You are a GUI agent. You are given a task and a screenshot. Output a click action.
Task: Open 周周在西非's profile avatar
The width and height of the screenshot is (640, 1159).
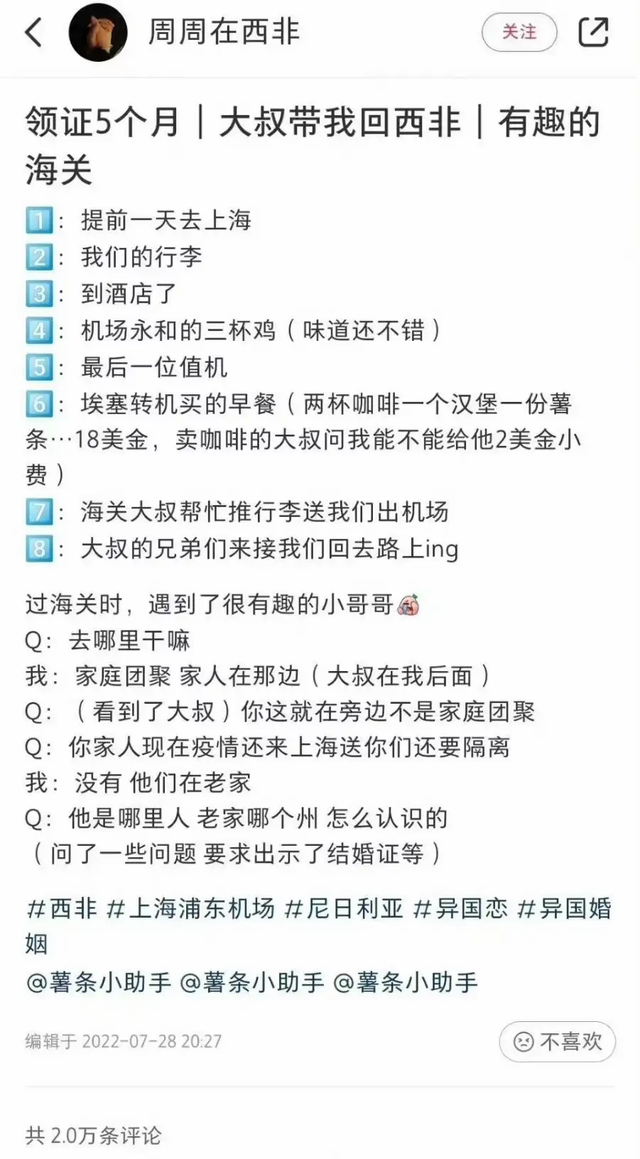click(x=98, y=33)
